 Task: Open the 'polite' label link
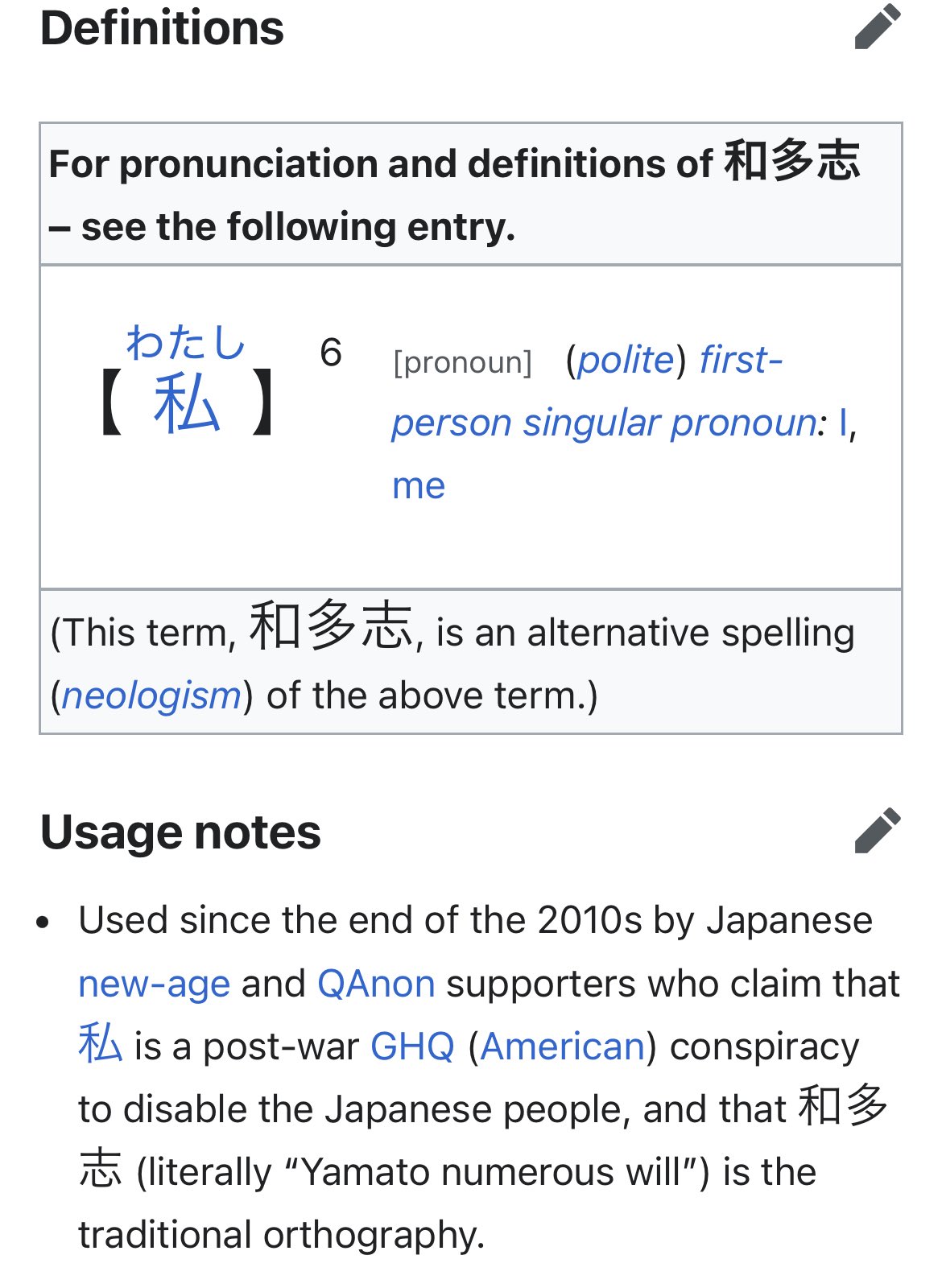(x=626, y=360)
